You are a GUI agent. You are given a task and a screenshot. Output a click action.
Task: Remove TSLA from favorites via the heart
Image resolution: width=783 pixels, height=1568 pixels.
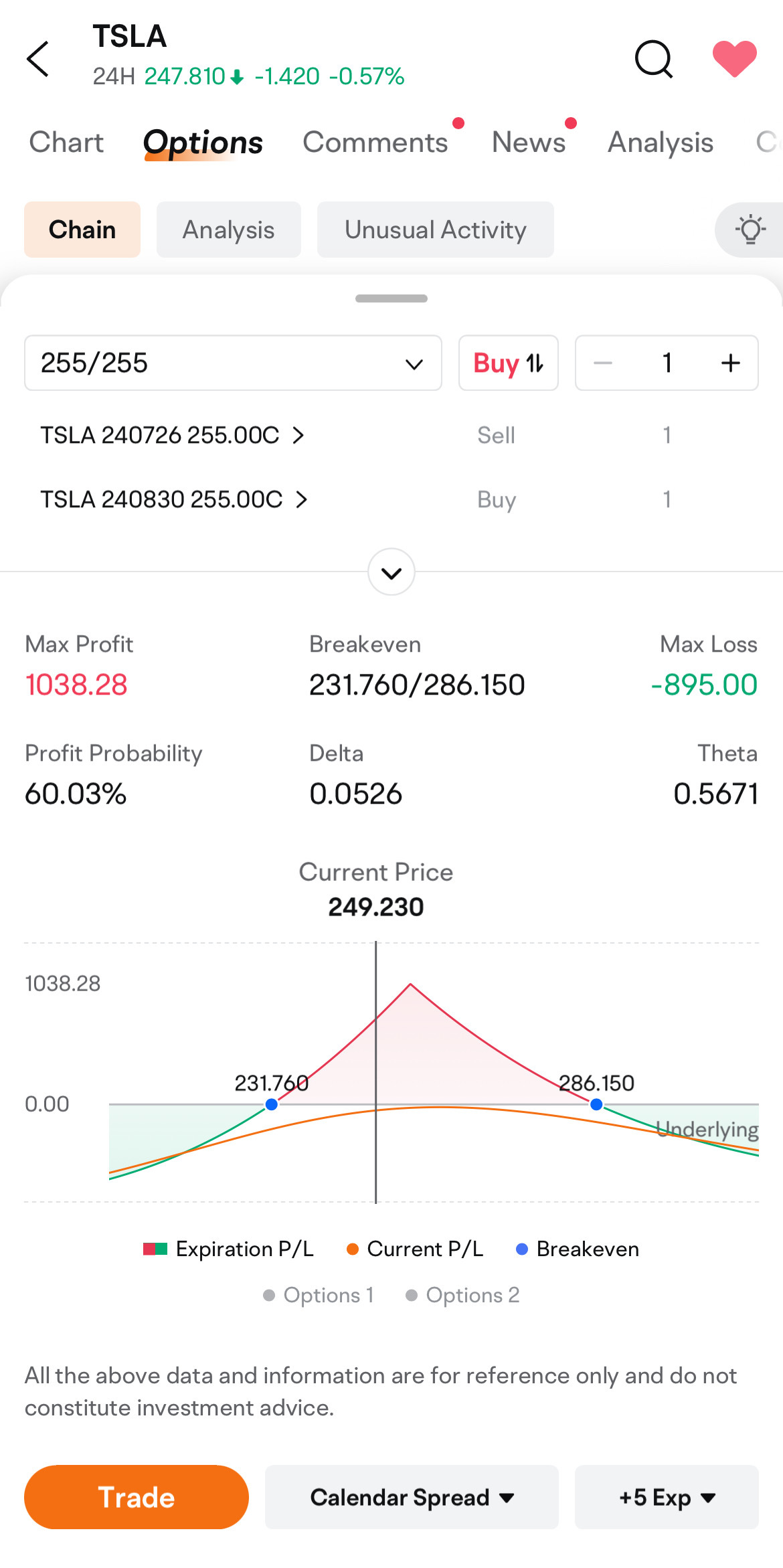735,59
